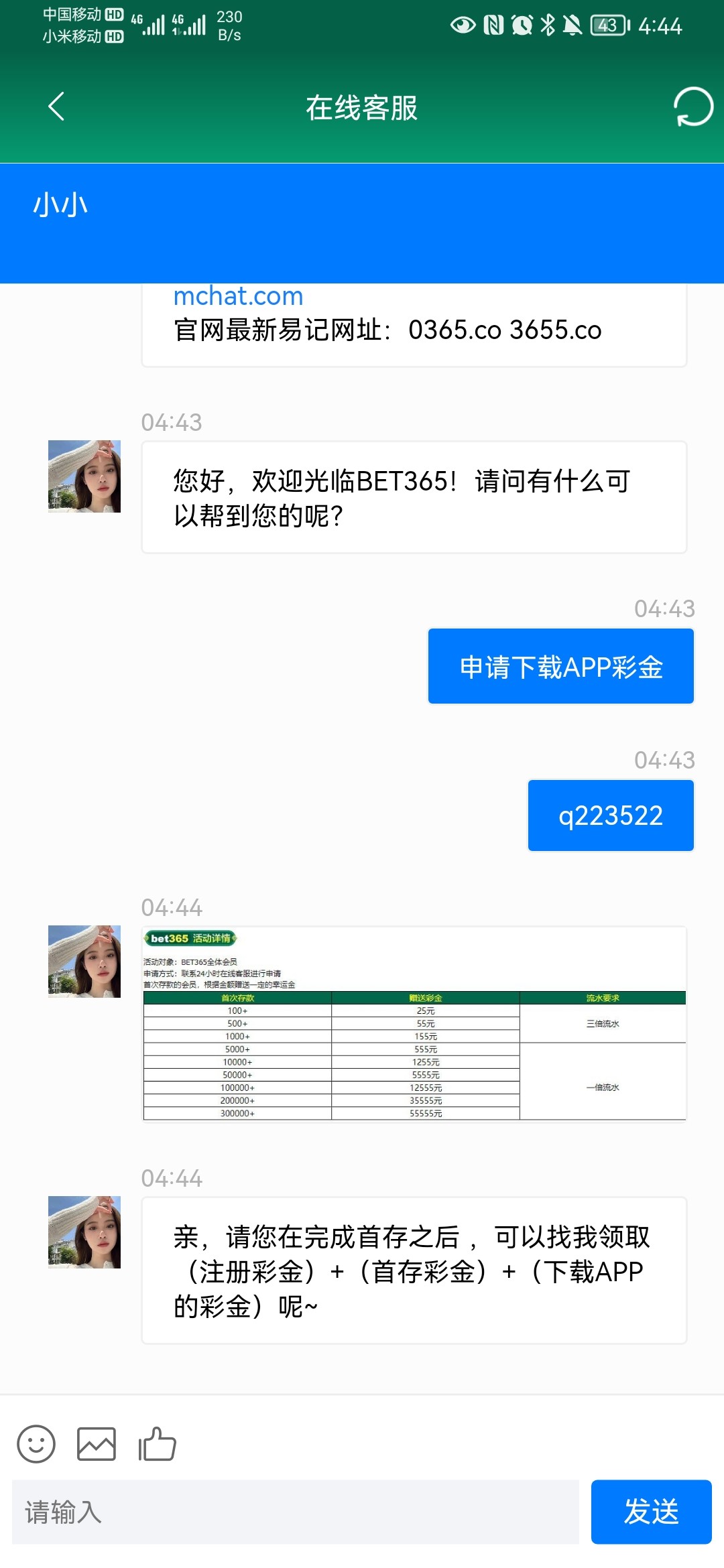
Task: Go back from the 在线客服 chat
Action: (x=56, y=107)
